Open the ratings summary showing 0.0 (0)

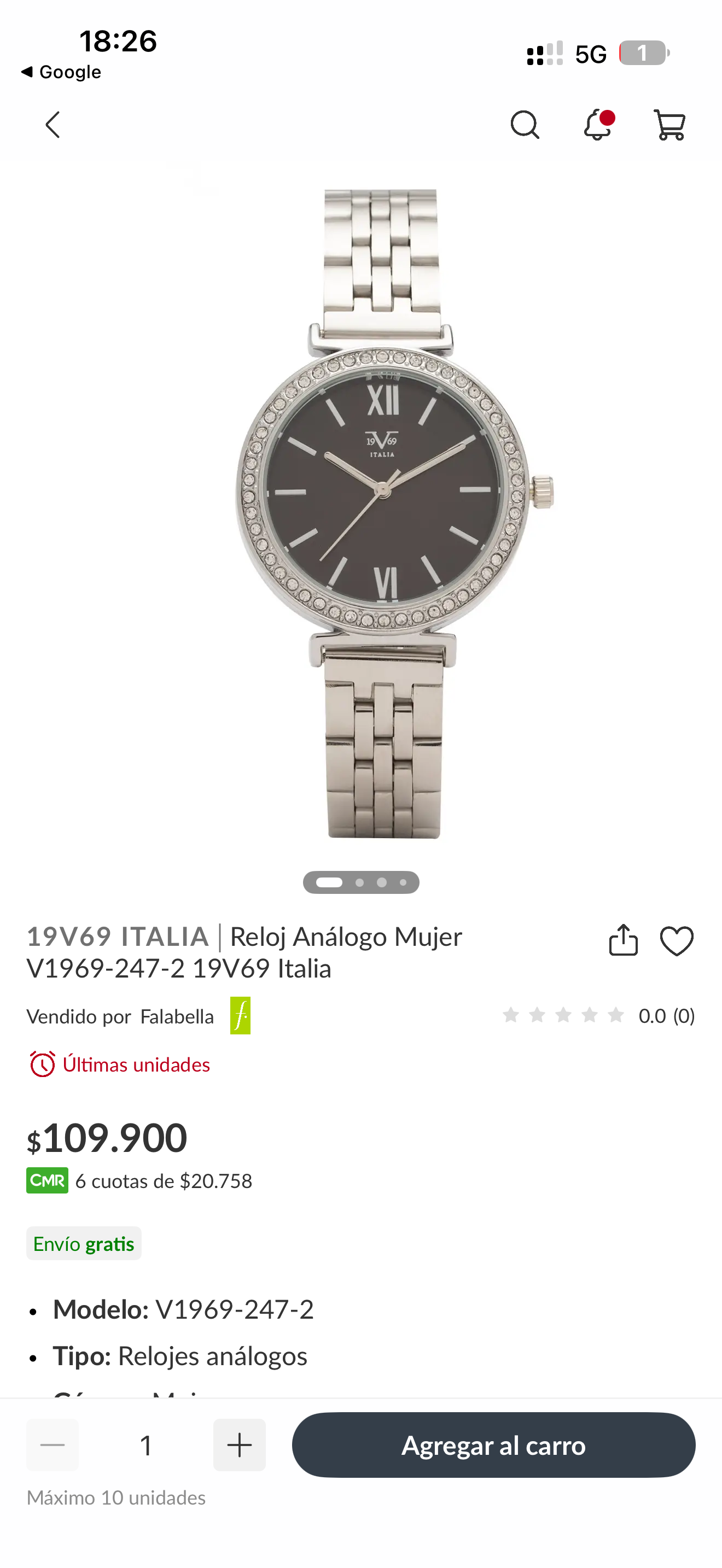[x=666, y=1015]
